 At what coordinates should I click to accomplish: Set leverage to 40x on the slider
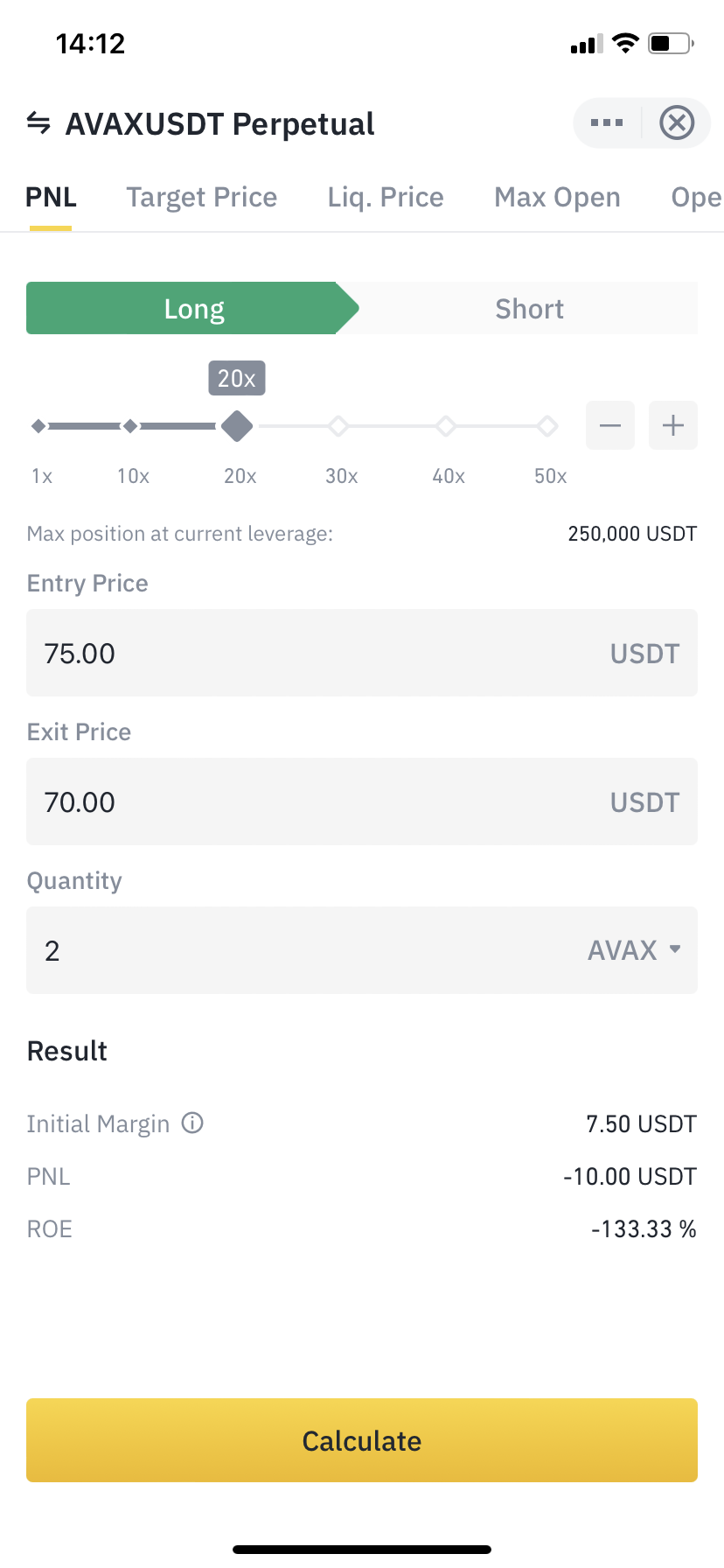coord(446,426)
